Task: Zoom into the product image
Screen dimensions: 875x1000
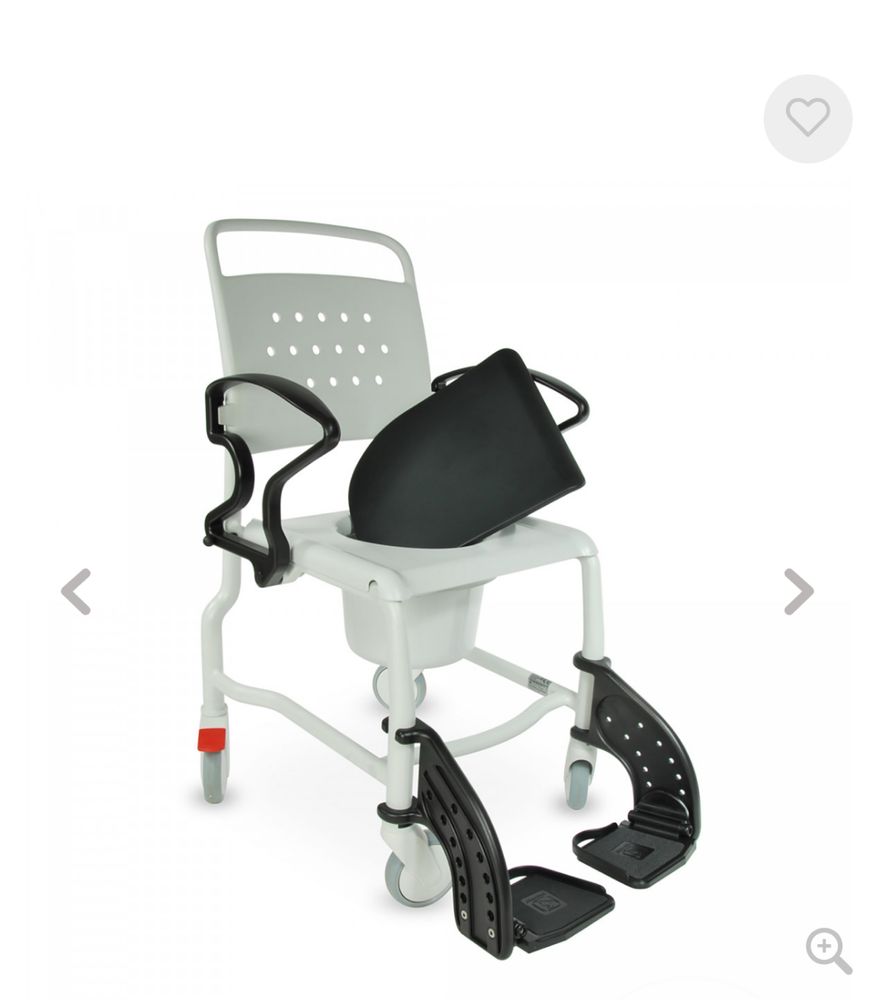Action: tap(828, 949)
